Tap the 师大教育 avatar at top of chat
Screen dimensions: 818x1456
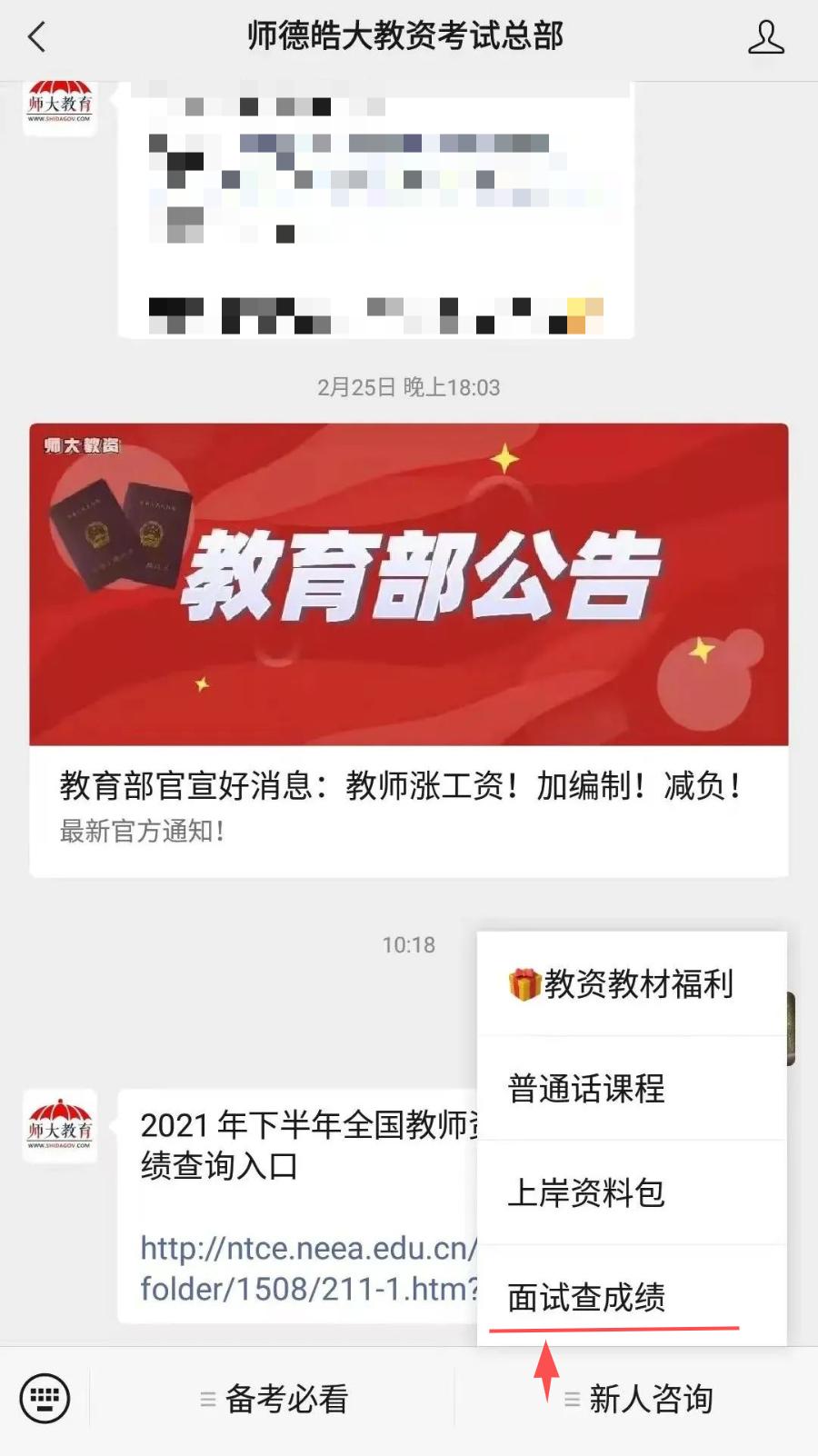pyautogui.click(x=58, y=105)
